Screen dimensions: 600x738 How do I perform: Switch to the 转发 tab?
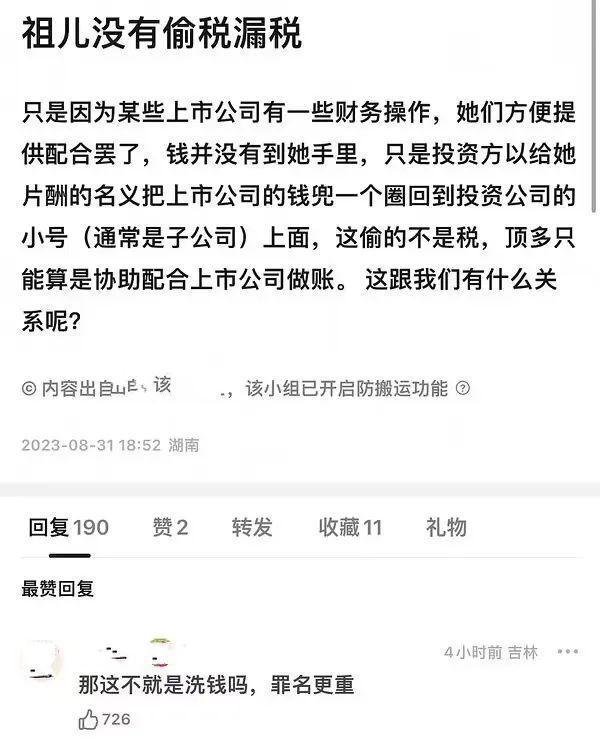click(252, 527)
